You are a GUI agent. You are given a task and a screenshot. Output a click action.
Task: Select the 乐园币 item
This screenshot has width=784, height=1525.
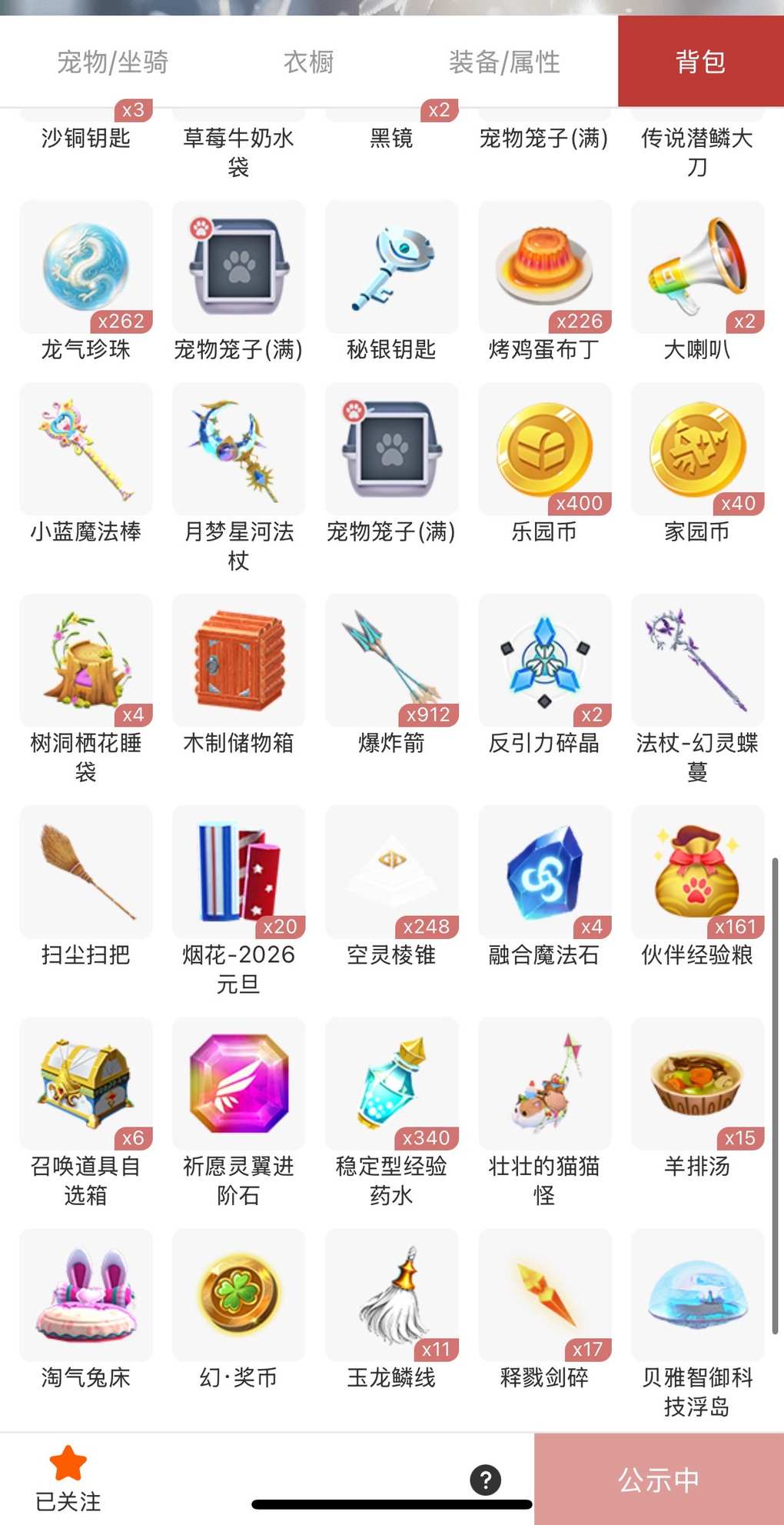pyautogui.click(x=544, y=450)
